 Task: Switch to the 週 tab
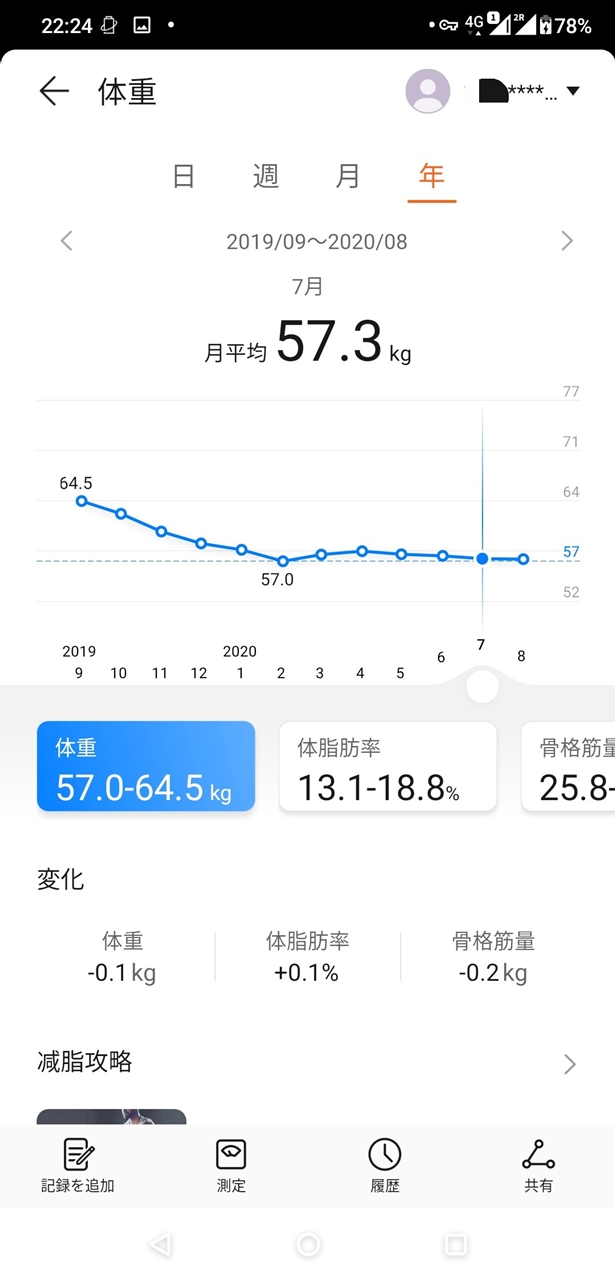point(266,177)
